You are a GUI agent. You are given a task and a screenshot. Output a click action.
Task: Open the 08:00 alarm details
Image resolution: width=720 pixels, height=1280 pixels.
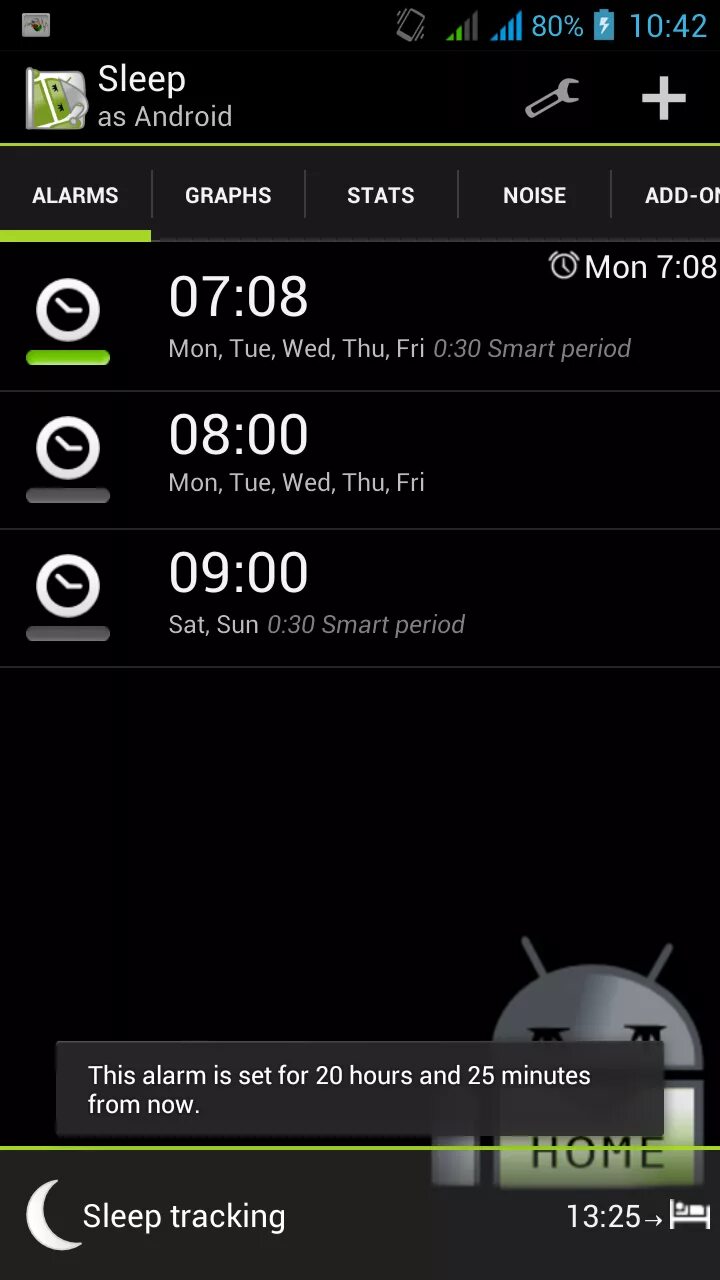420,460
